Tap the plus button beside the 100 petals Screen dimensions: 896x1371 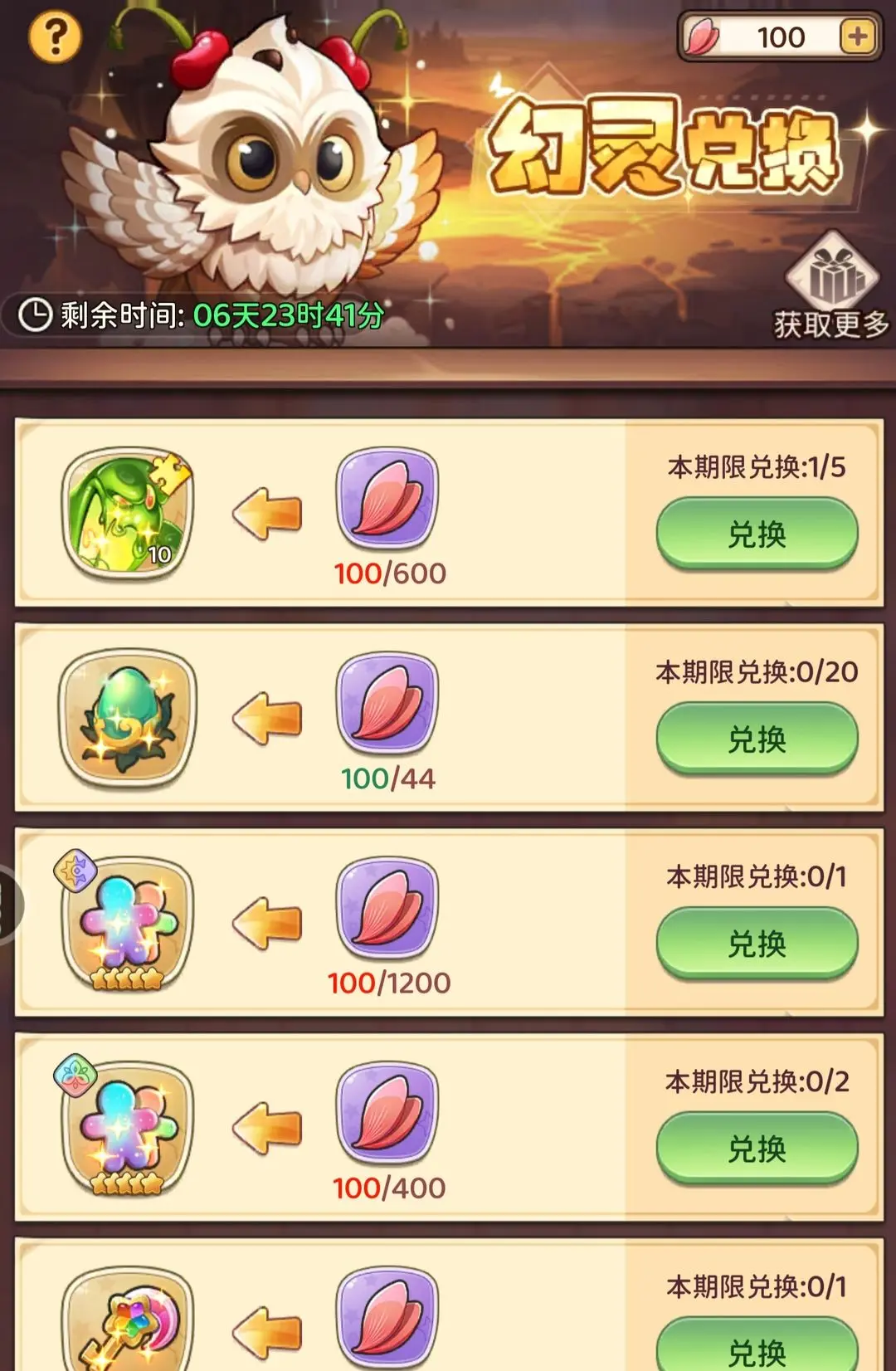pyautogui.click(x=858, y=37)
